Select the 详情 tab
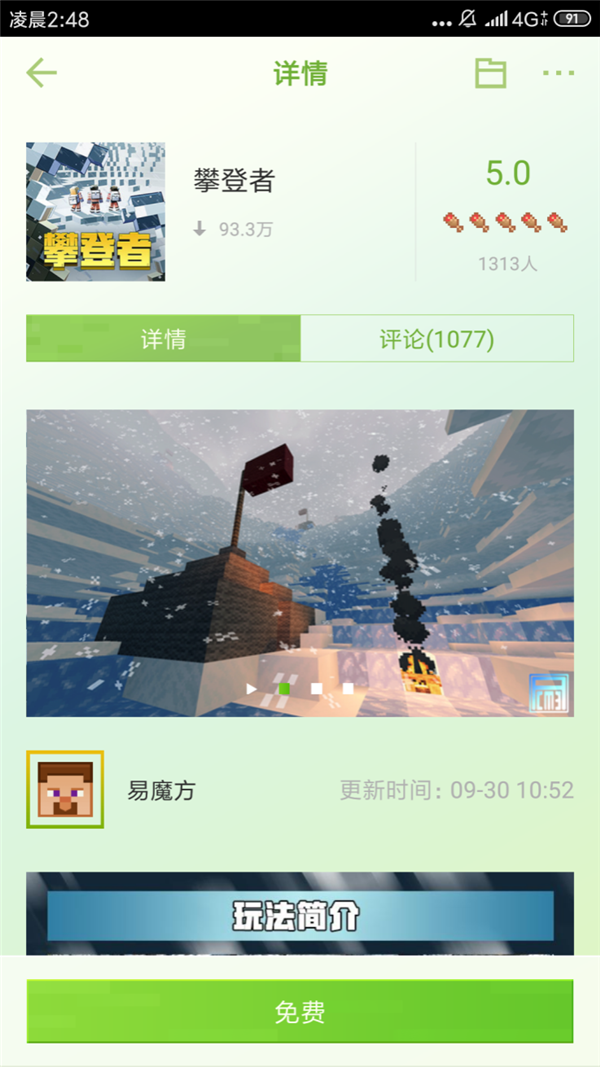600x1067 pixels. click(x=163, y=338)
